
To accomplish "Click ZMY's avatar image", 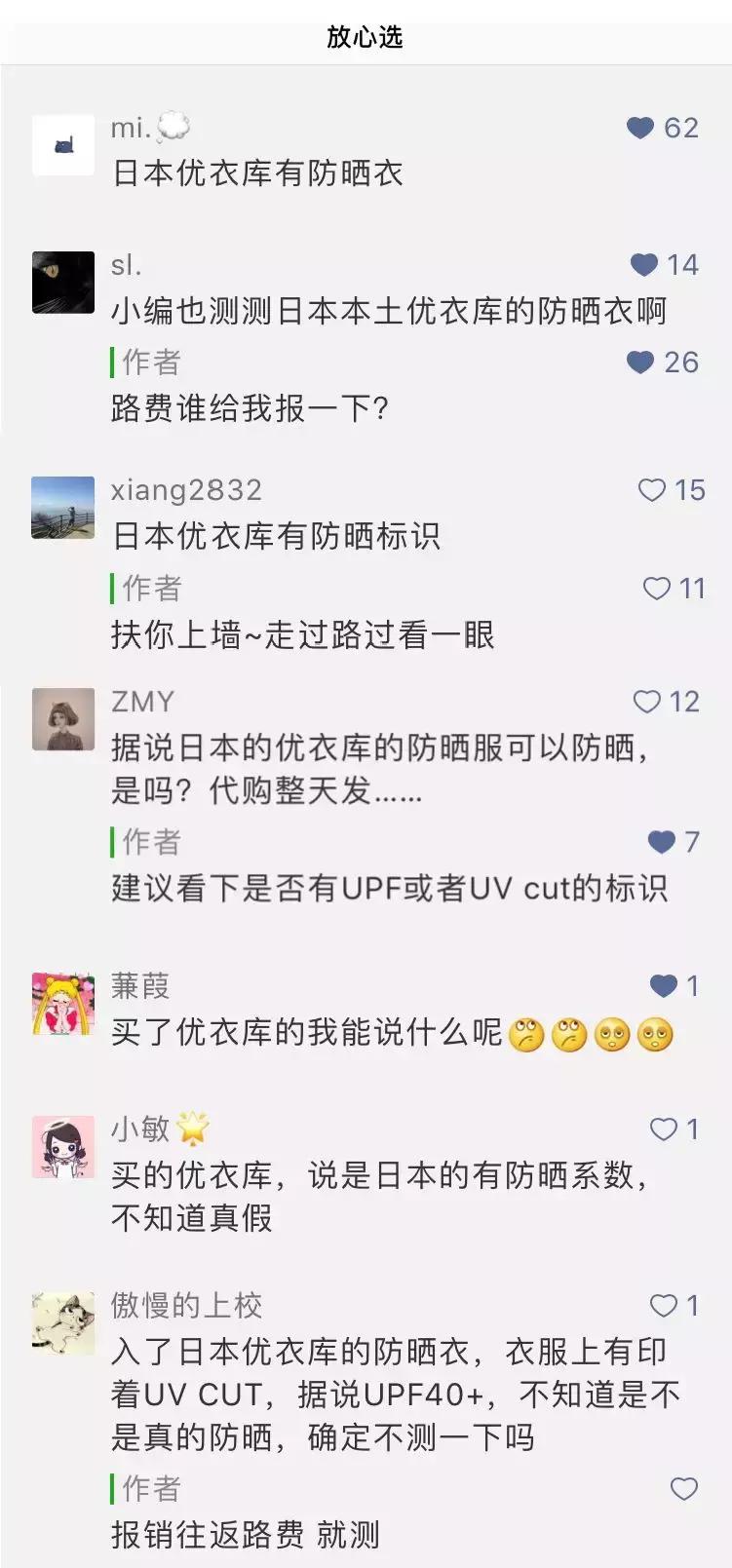I will point(62,718).
